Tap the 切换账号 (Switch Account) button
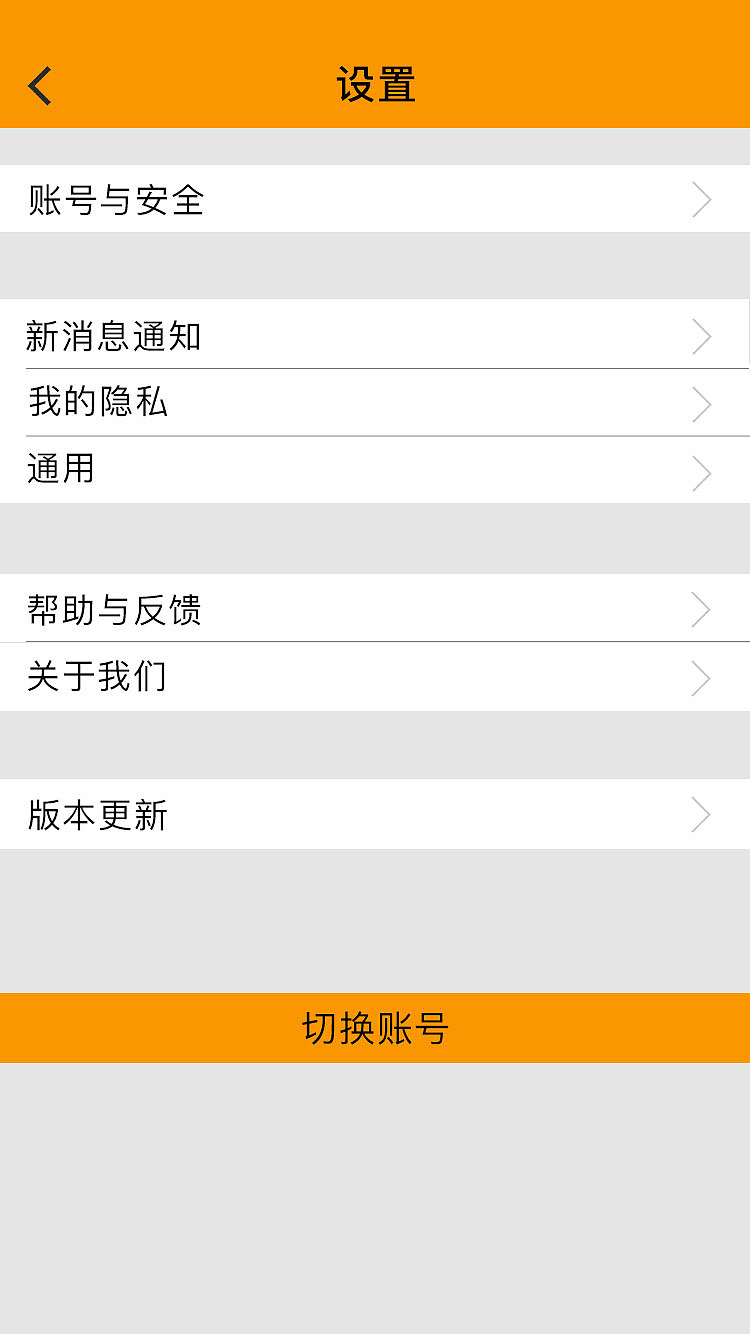 point(375,1028)
